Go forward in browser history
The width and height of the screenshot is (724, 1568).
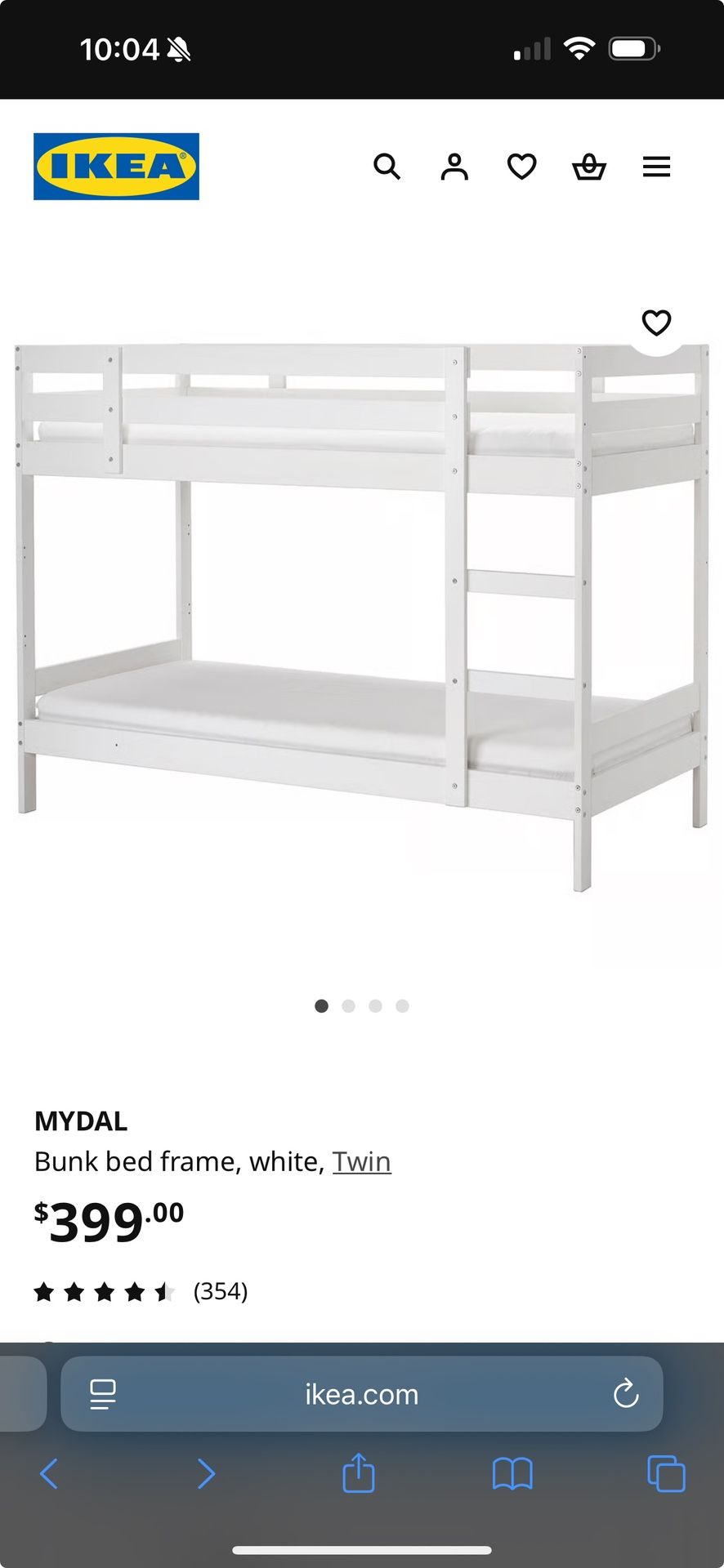pos(206,1474)
